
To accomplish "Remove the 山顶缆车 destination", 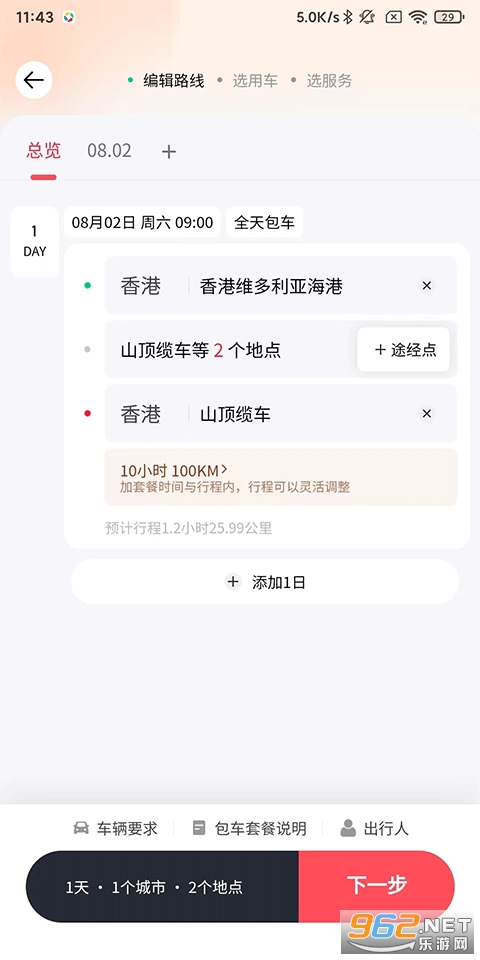I will coord(427,414).
